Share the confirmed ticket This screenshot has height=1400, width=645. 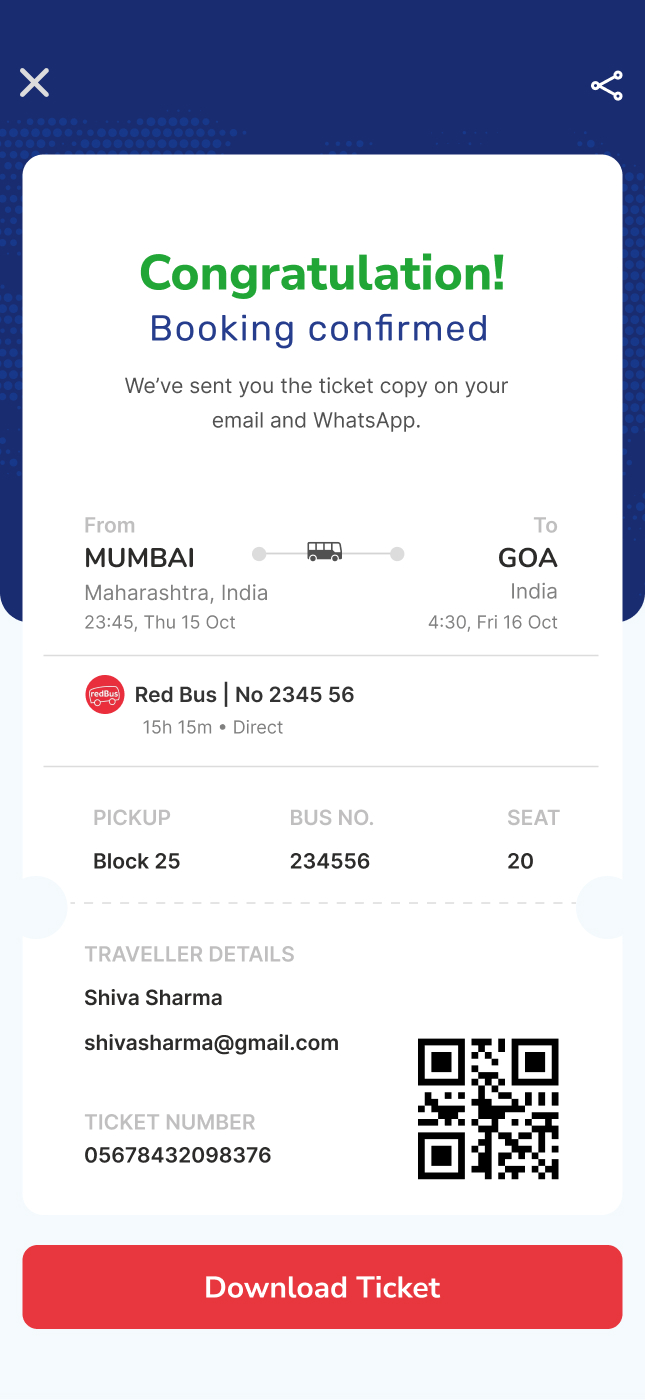tap(606, 86)
